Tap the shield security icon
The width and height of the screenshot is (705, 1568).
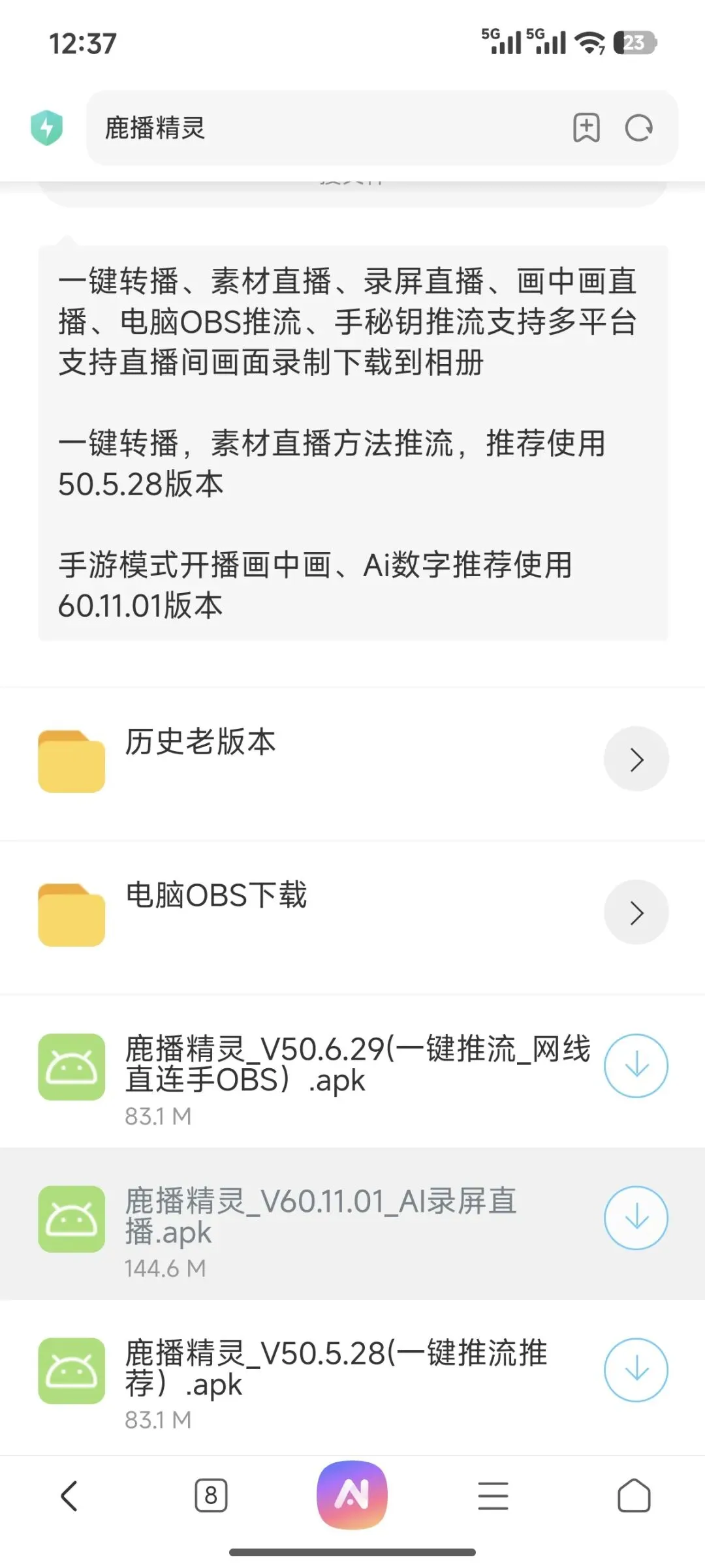pos(46,128)
